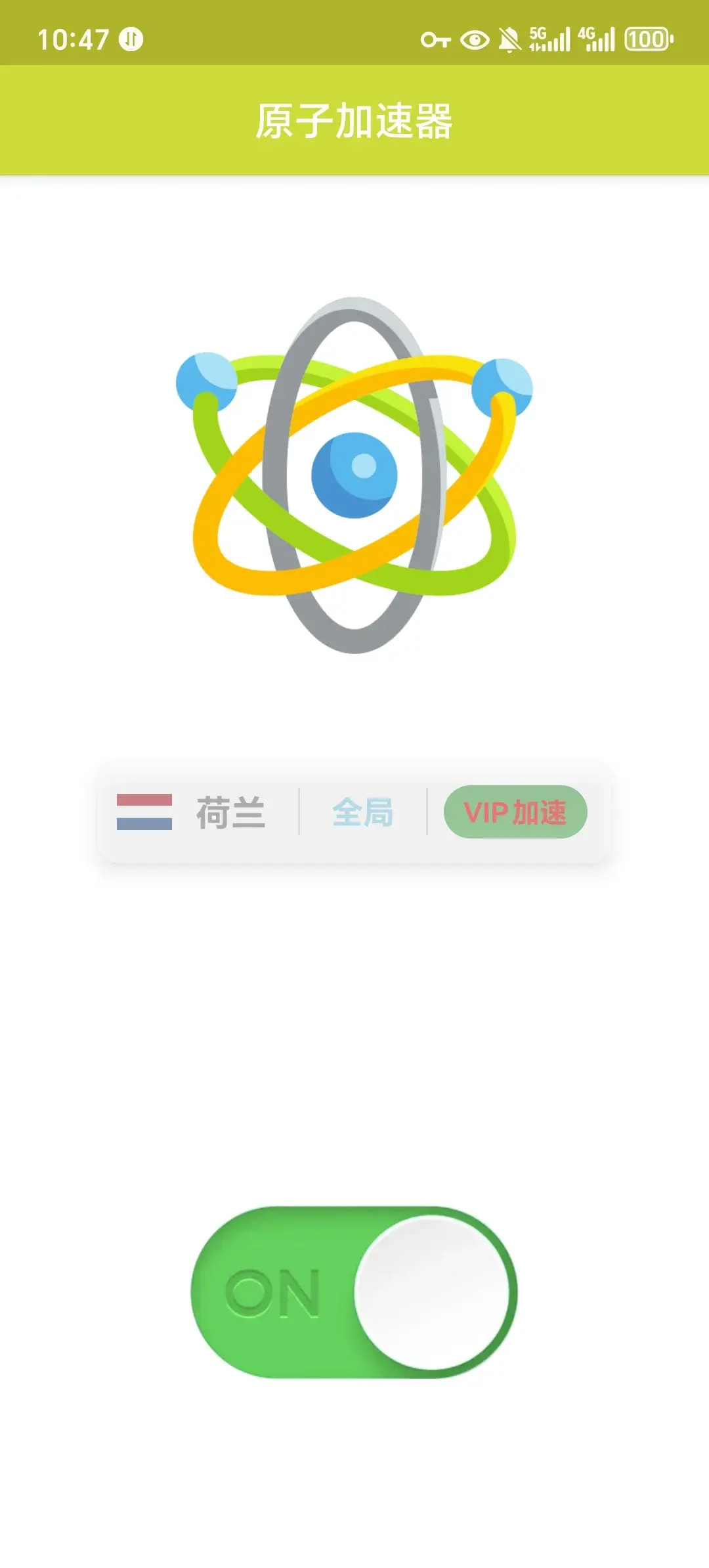Turn off the ON accelerator switch

[354, 1292]
